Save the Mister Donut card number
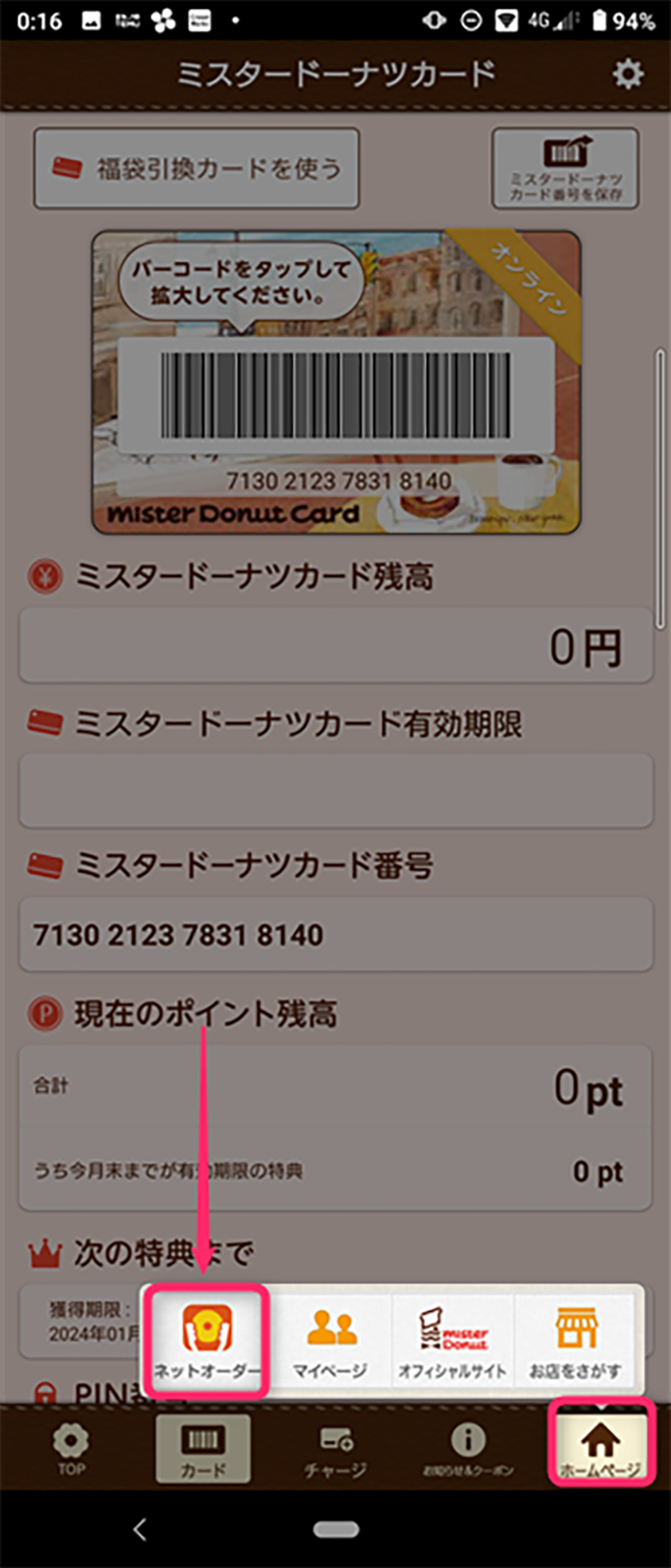This screenshot has height=1568, width=671. click(x=565, y=169)
